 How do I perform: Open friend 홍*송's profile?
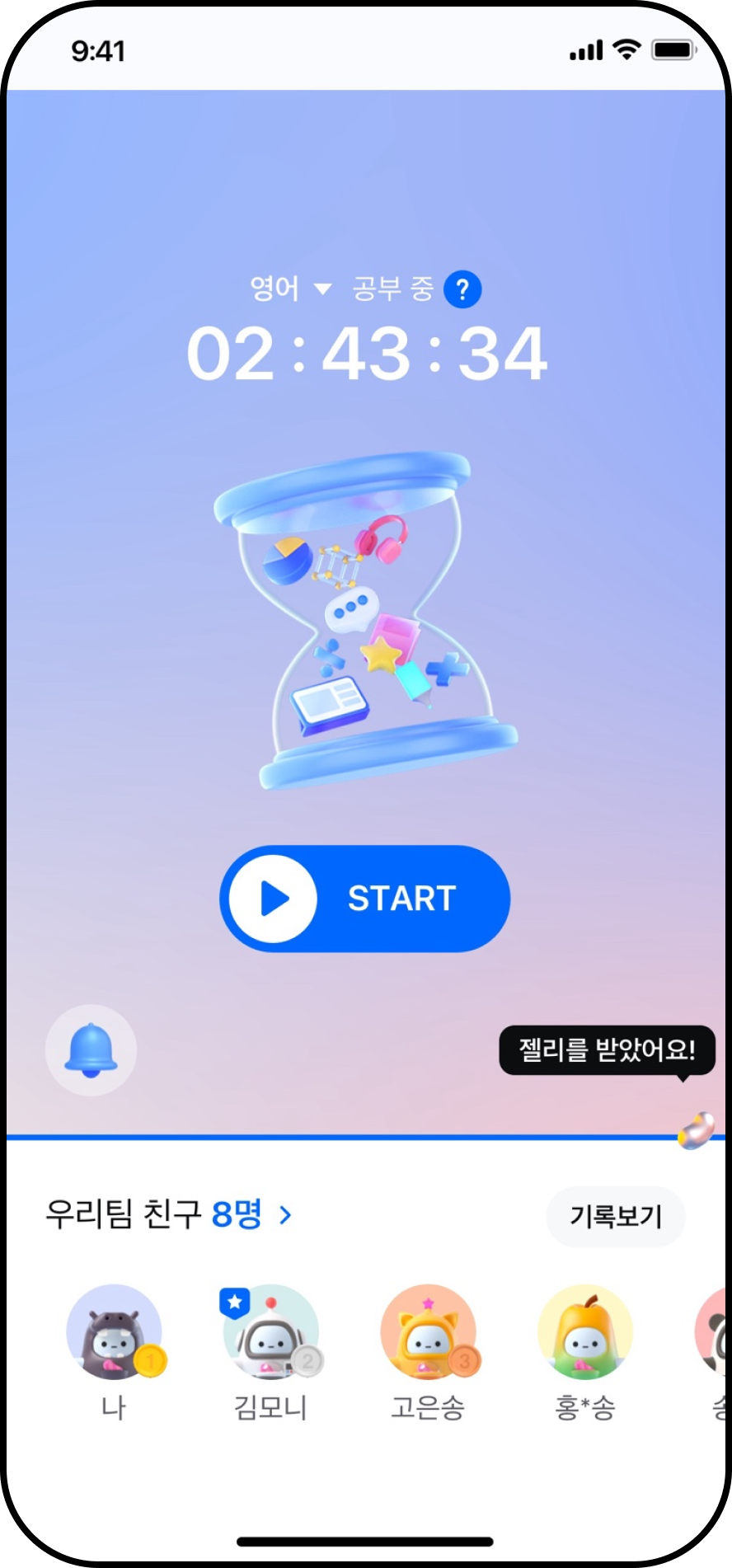point(584,1333)
